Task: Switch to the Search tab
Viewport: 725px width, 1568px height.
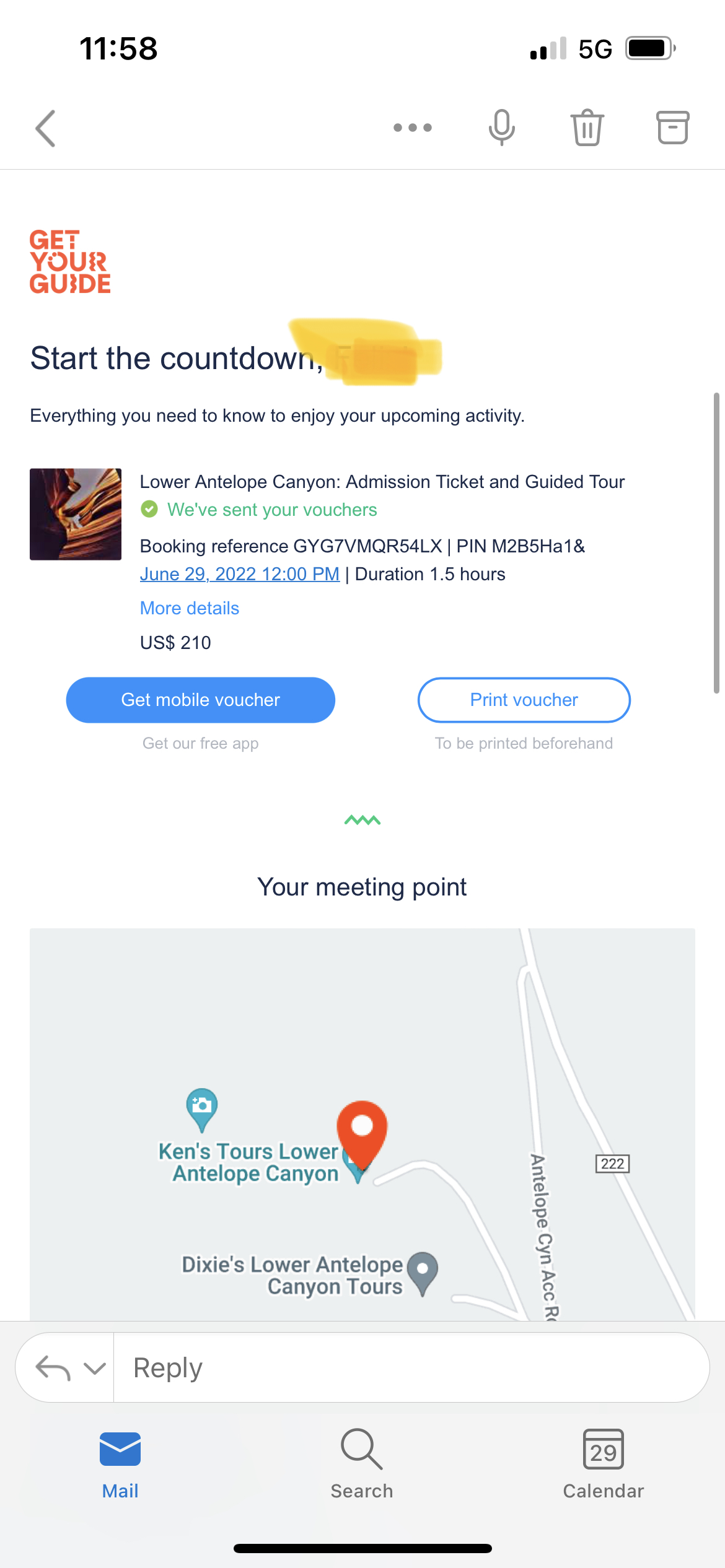Action: click(x=362, y=1463)
